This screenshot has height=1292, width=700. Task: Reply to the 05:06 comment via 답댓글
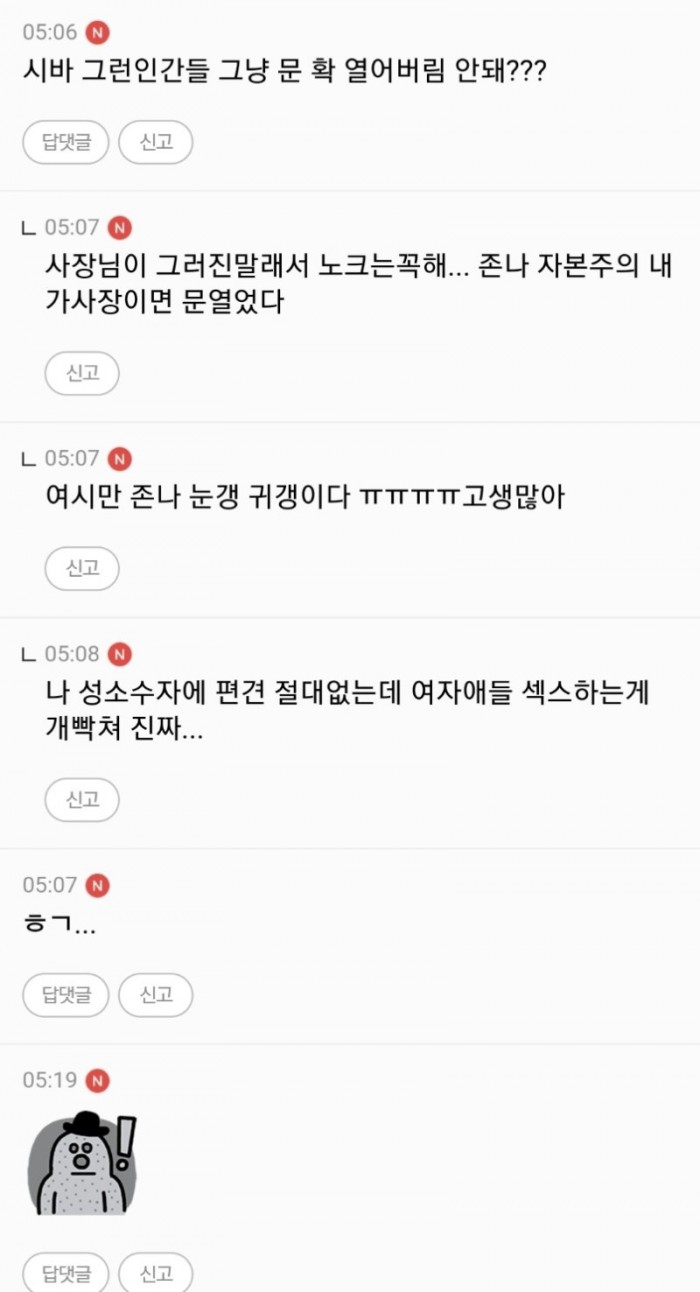pos(66,142)
